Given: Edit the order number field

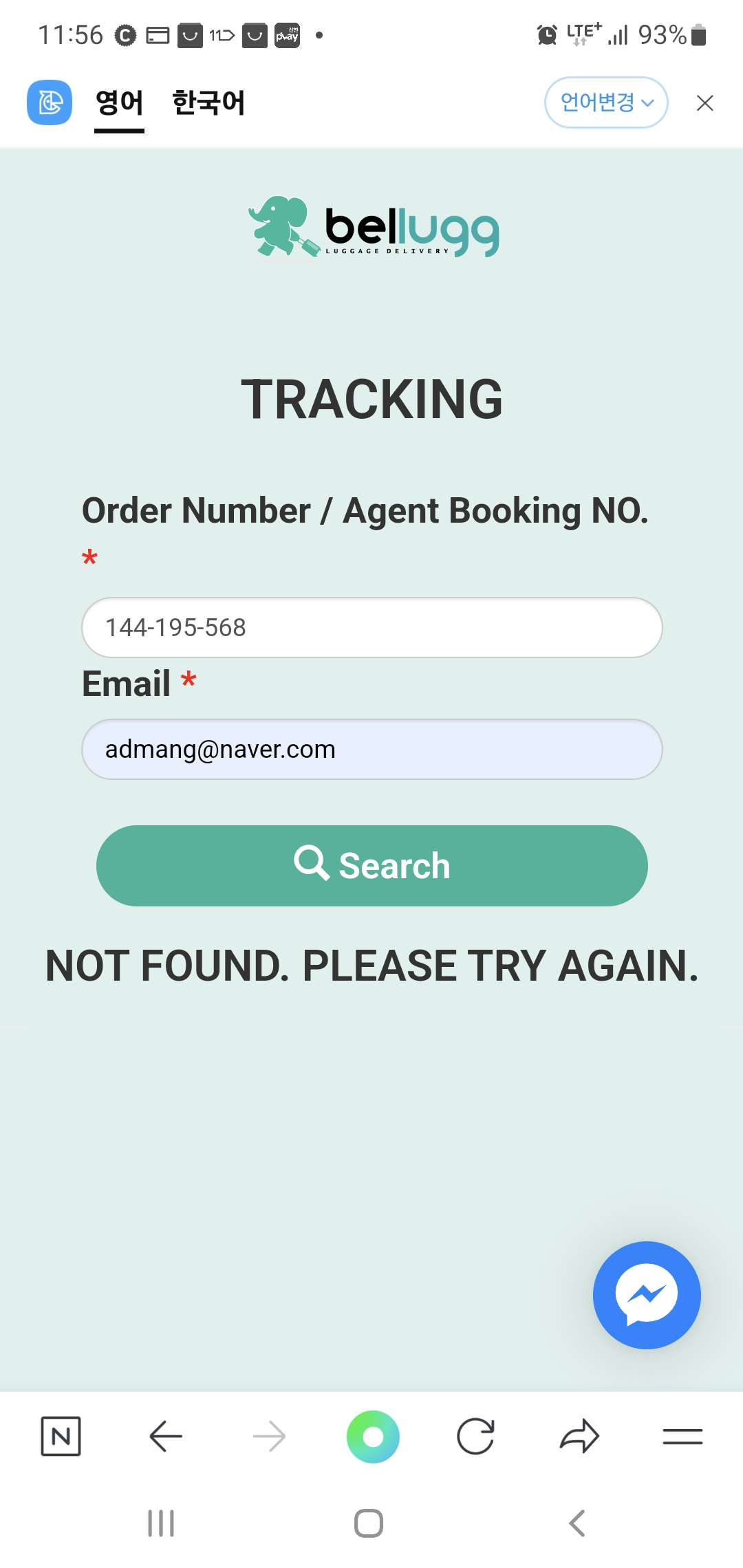Looking at the screenshot, I should tap(372, 627).
